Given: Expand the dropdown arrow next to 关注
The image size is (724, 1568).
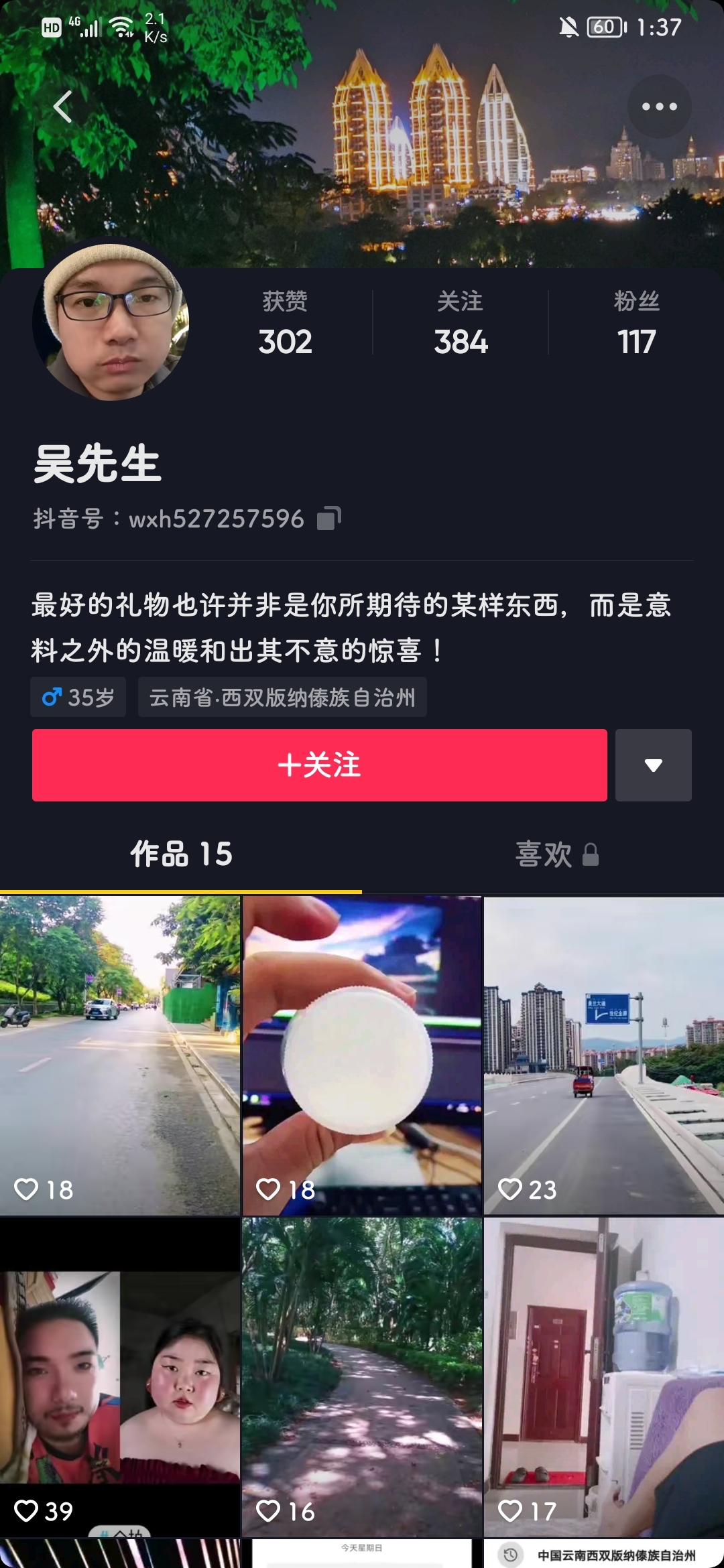Looking at the screenshot, I should click(x=653, y=765).
